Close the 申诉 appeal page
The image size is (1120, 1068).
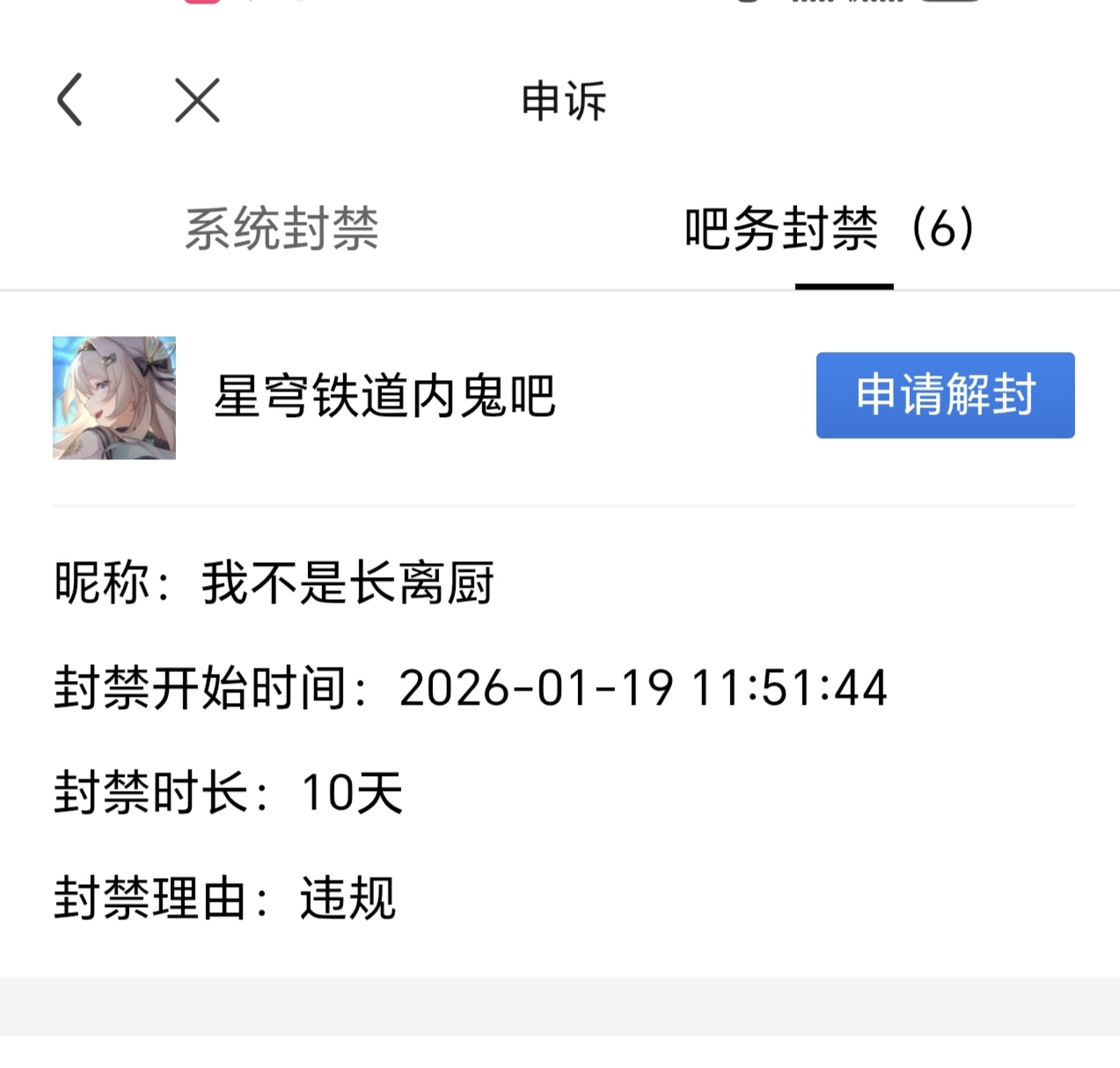click(197, 99)
